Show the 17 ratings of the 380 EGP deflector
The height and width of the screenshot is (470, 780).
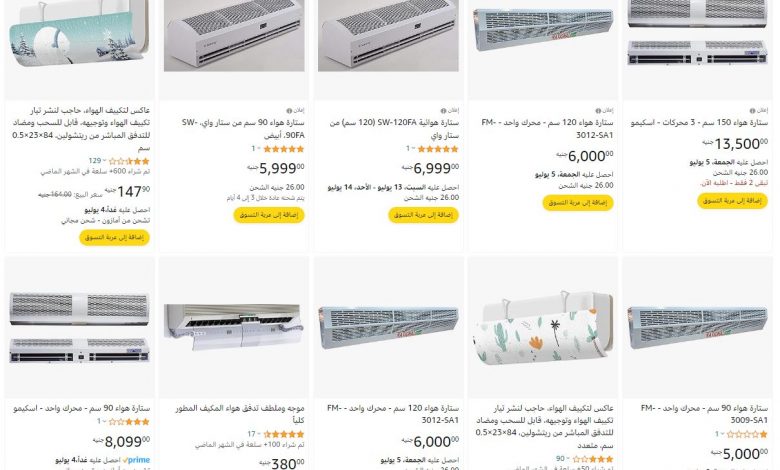[x=252, y=434]
